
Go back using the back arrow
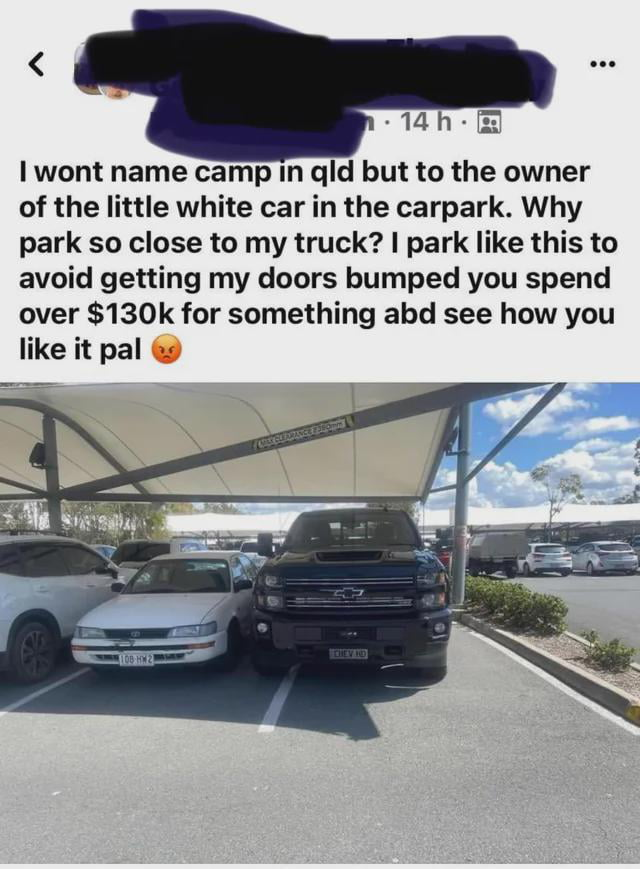coord(36,65)
